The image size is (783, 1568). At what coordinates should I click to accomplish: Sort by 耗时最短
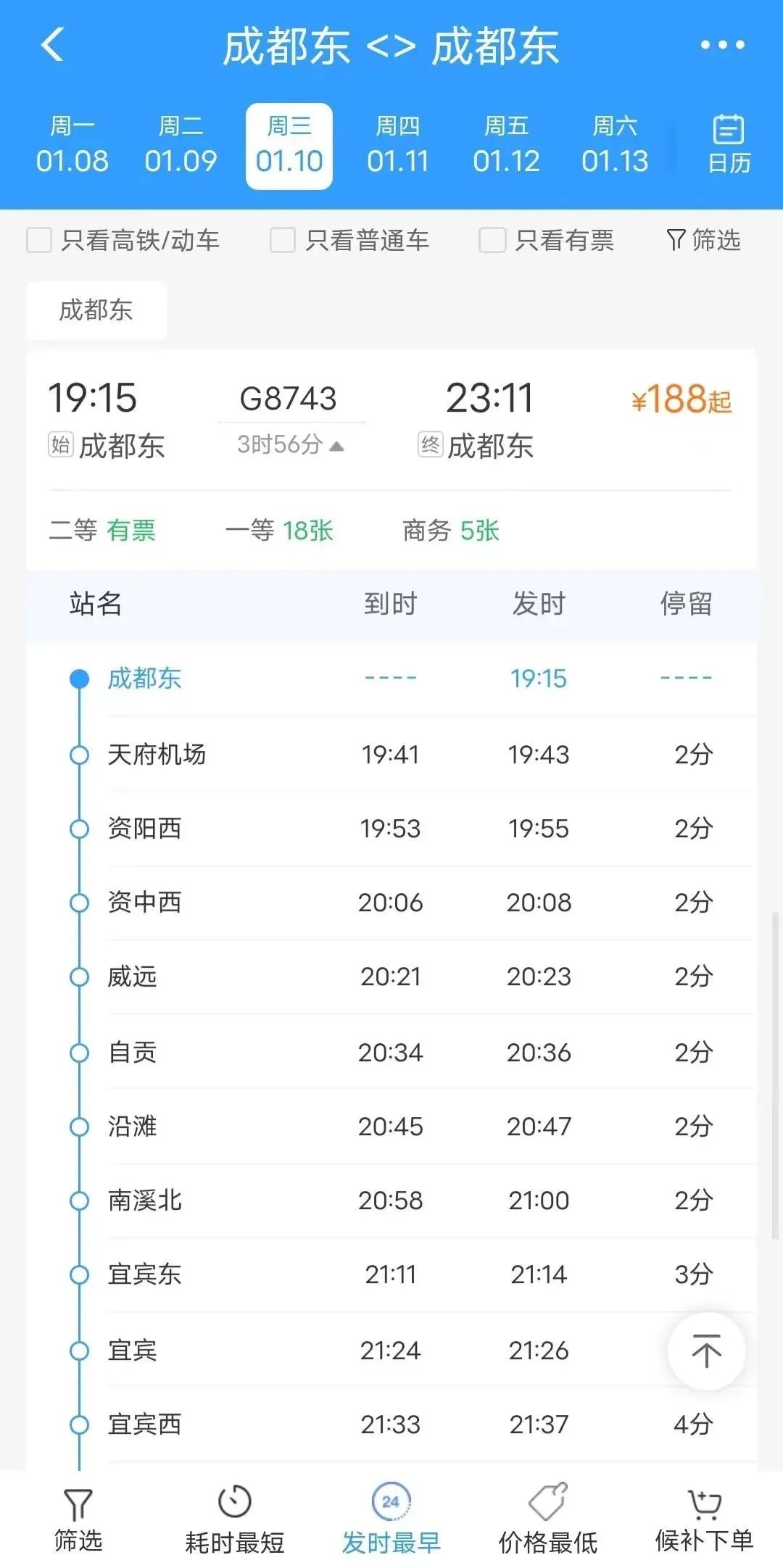[234, 1519]
